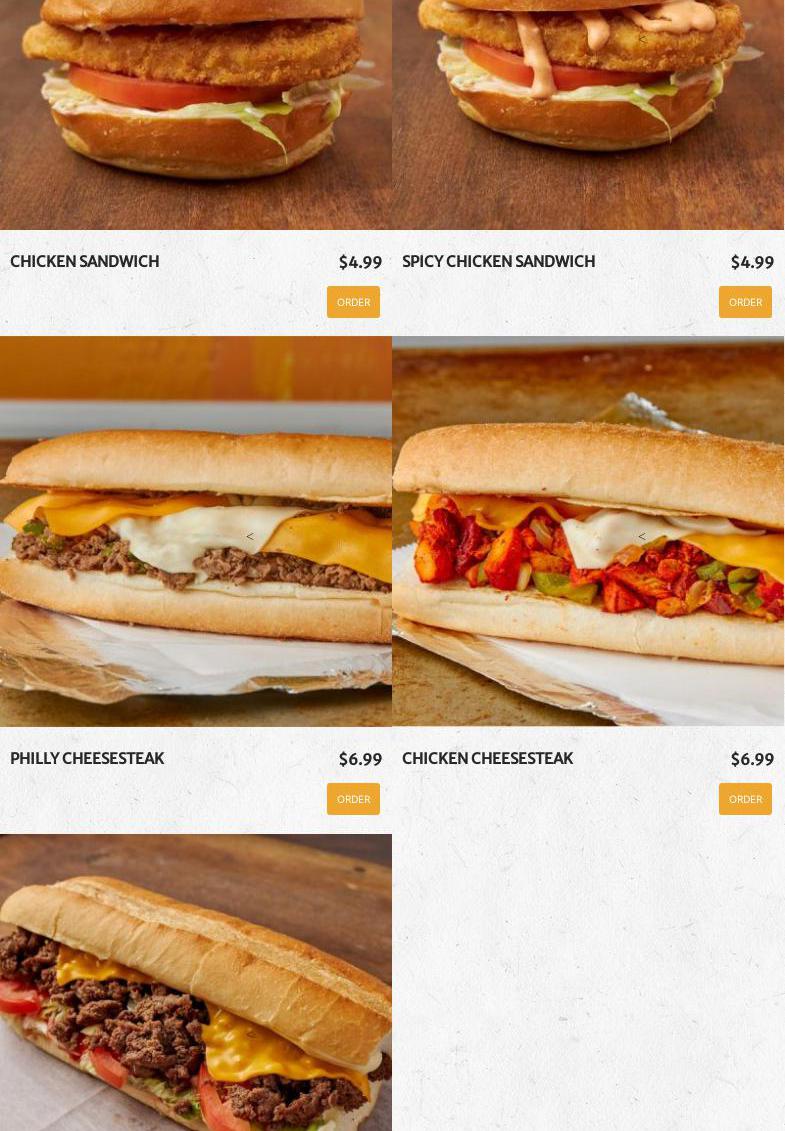785x1131 pixels.
Task: Open the Philly Cheesesteak photo
Action: 196,531
